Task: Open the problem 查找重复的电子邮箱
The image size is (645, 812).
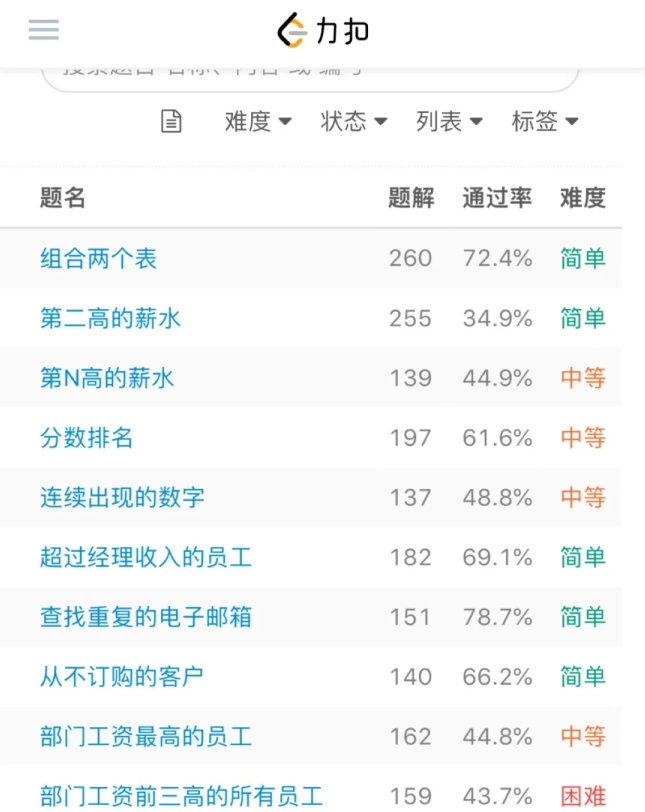Action: click(146, 617)
